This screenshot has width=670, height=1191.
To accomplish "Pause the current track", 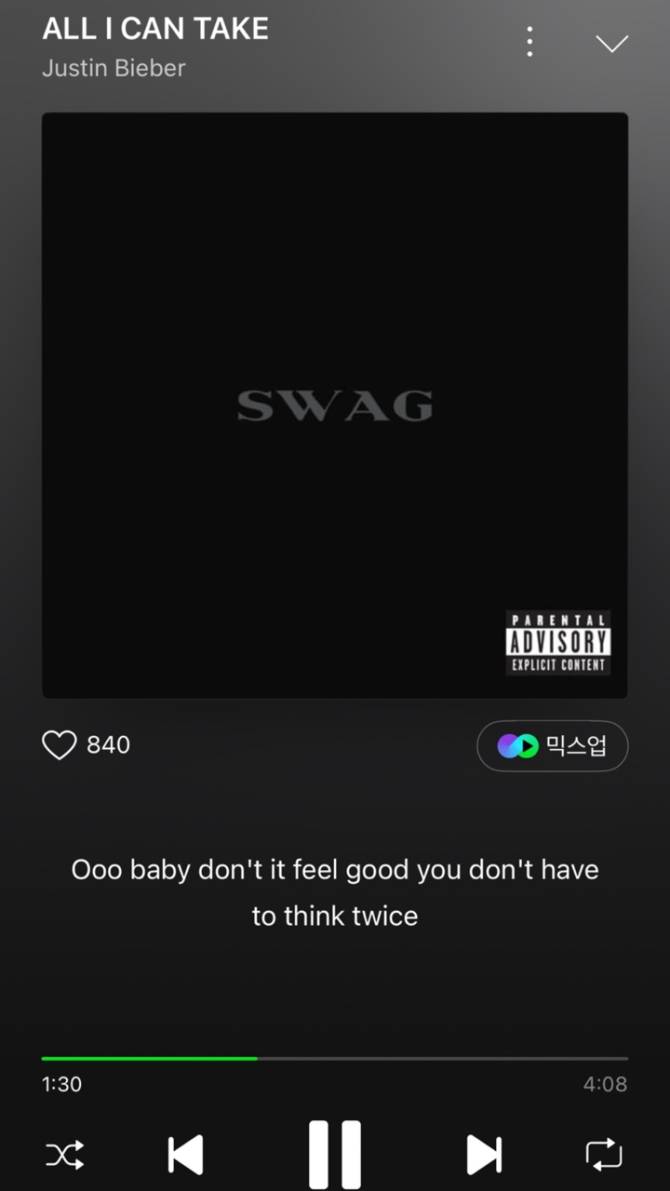I will [x=335, y=1155].
